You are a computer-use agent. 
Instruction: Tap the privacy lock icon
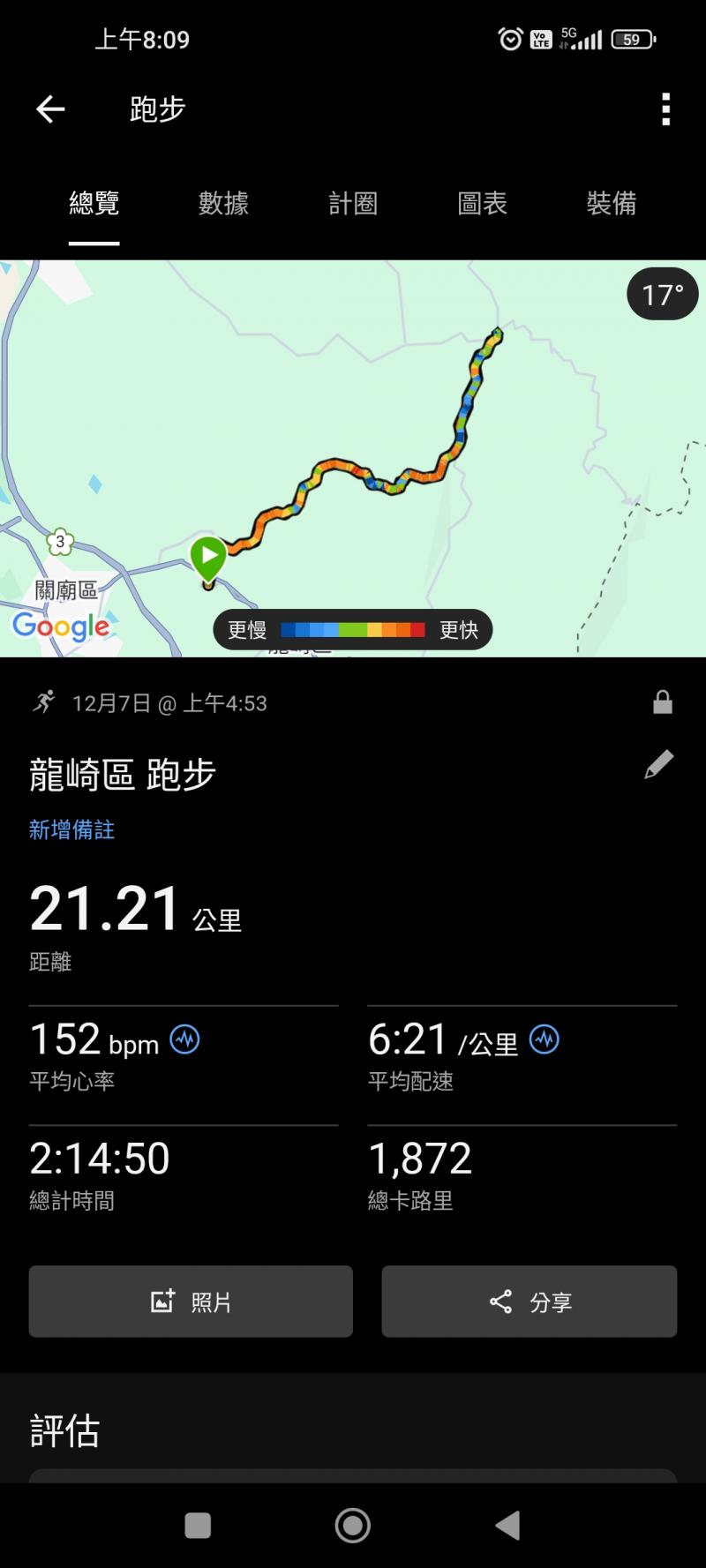point(663,702)
